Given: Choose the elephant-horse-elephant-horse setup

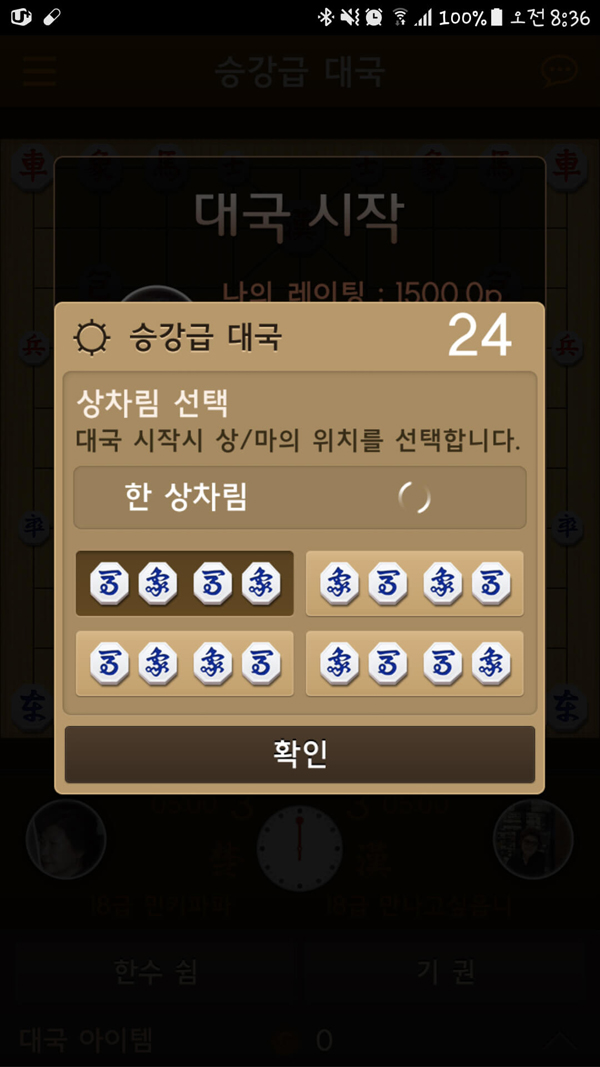Looking at the screenshot, I should pos(414,583).
